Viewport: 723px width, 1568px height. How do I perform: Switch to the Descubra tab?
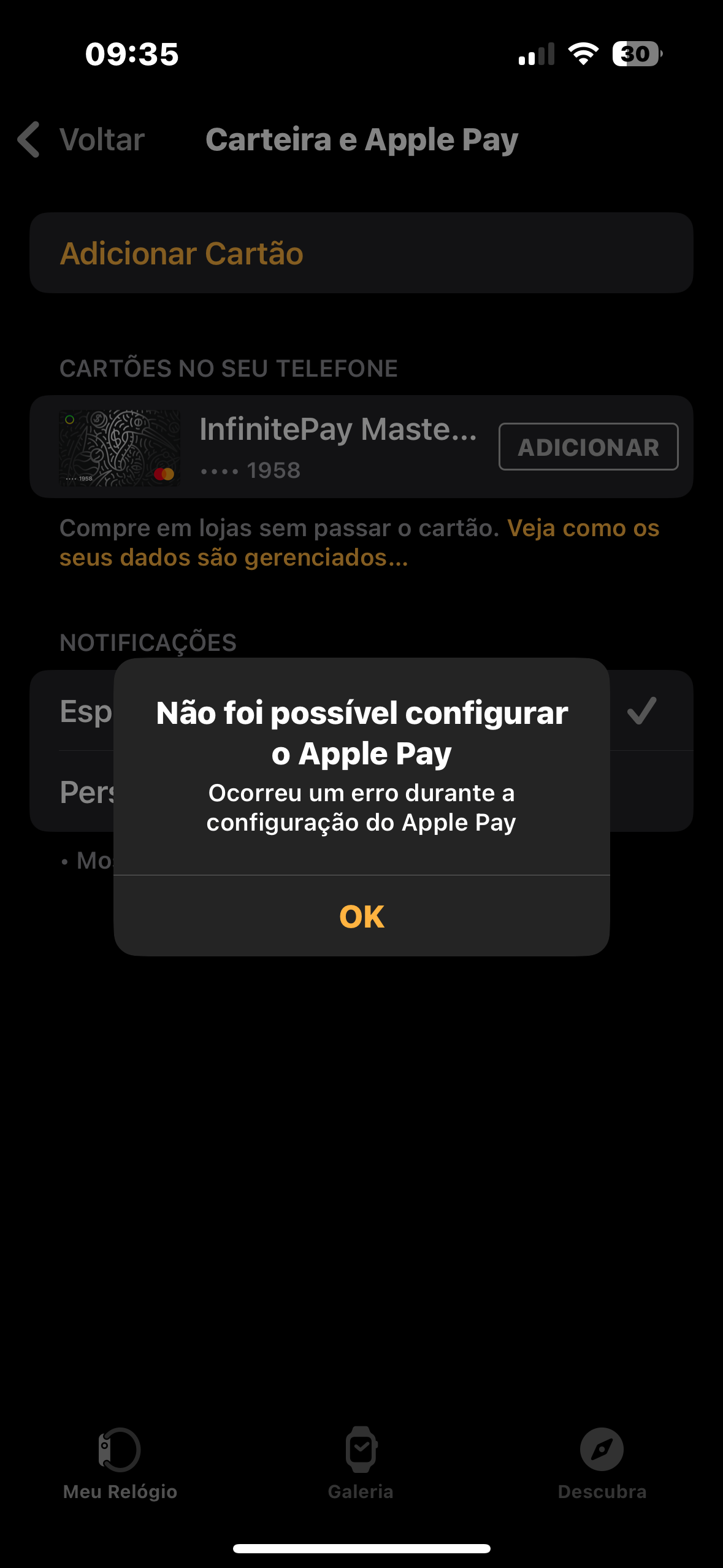click(602, 1463)
